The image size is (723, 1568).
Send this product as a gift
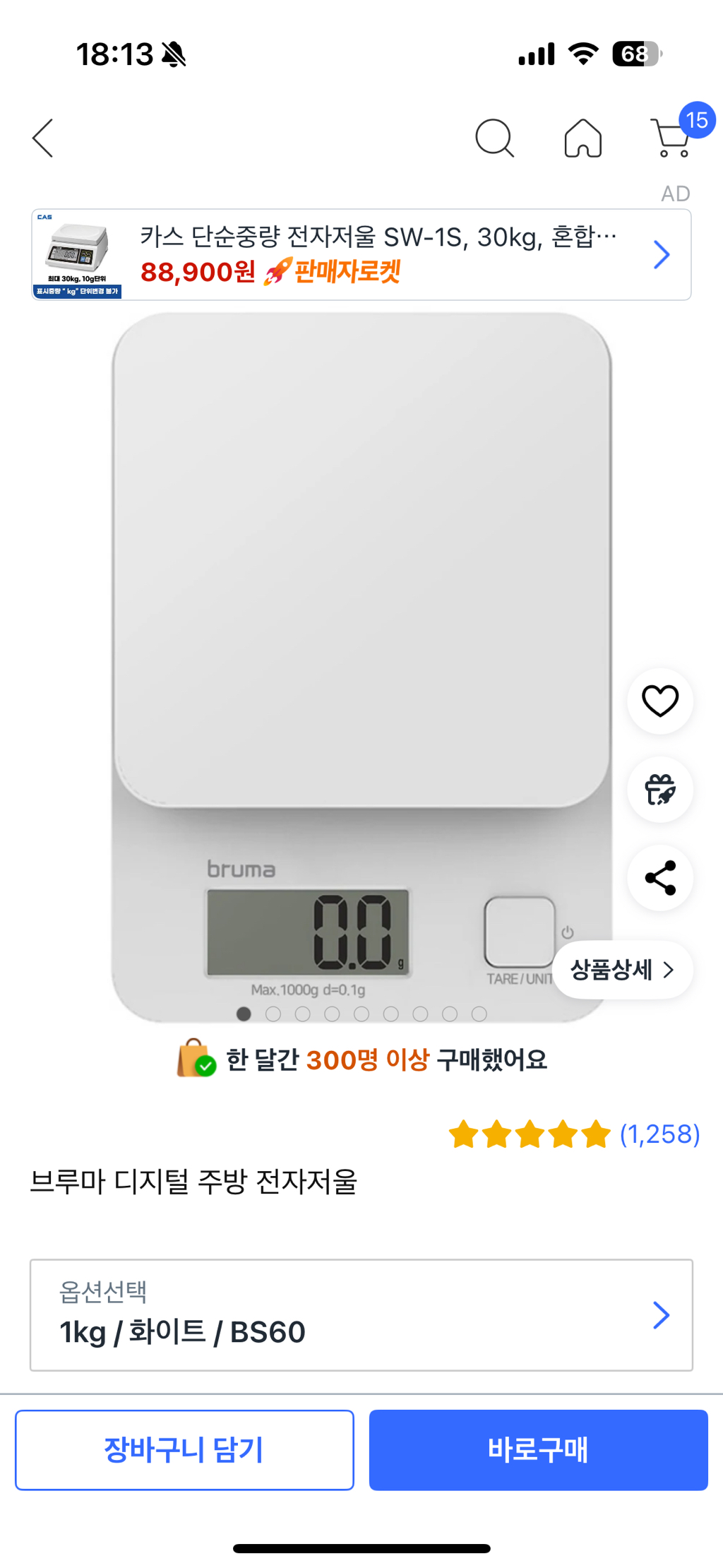pos(659,789)
